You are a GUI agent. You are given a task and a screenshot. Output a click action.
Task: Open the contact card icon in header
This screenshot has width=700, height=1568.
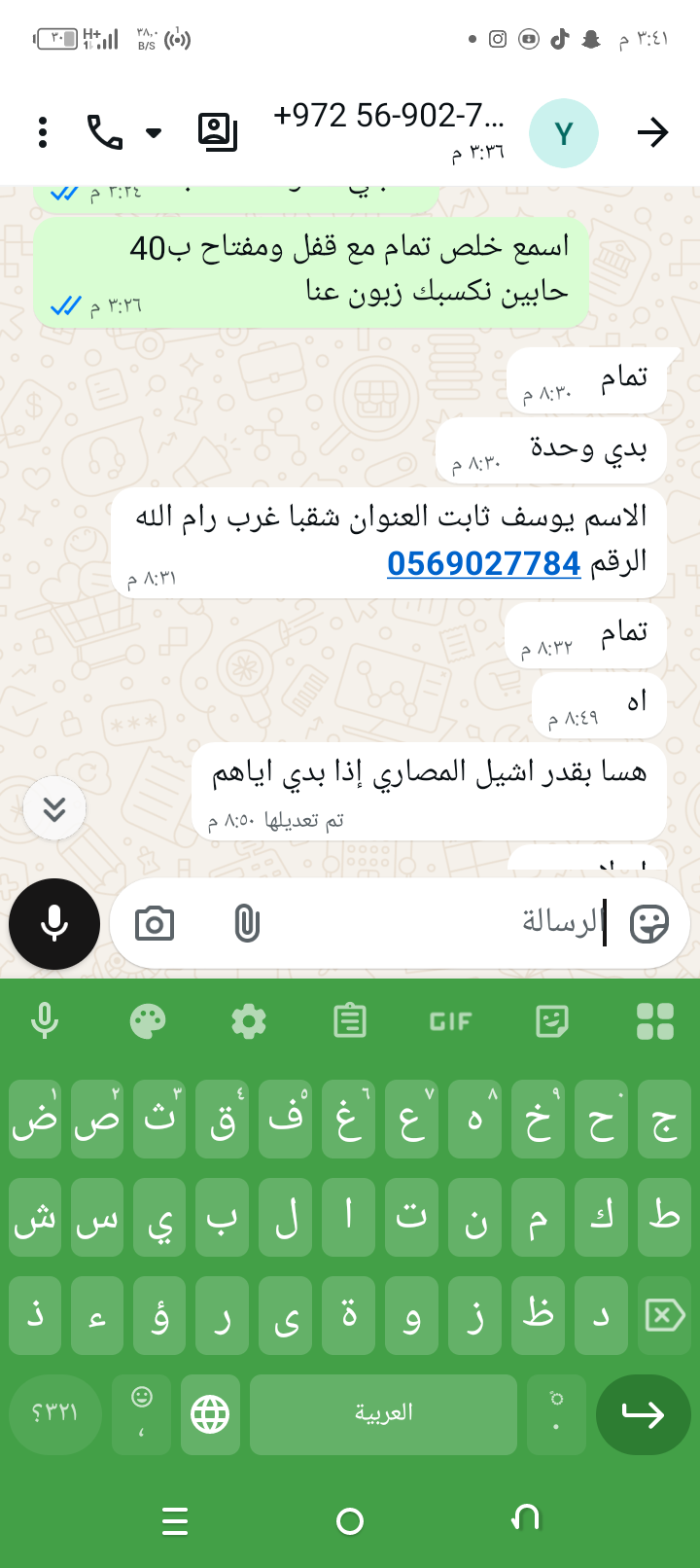click(217, 132)
